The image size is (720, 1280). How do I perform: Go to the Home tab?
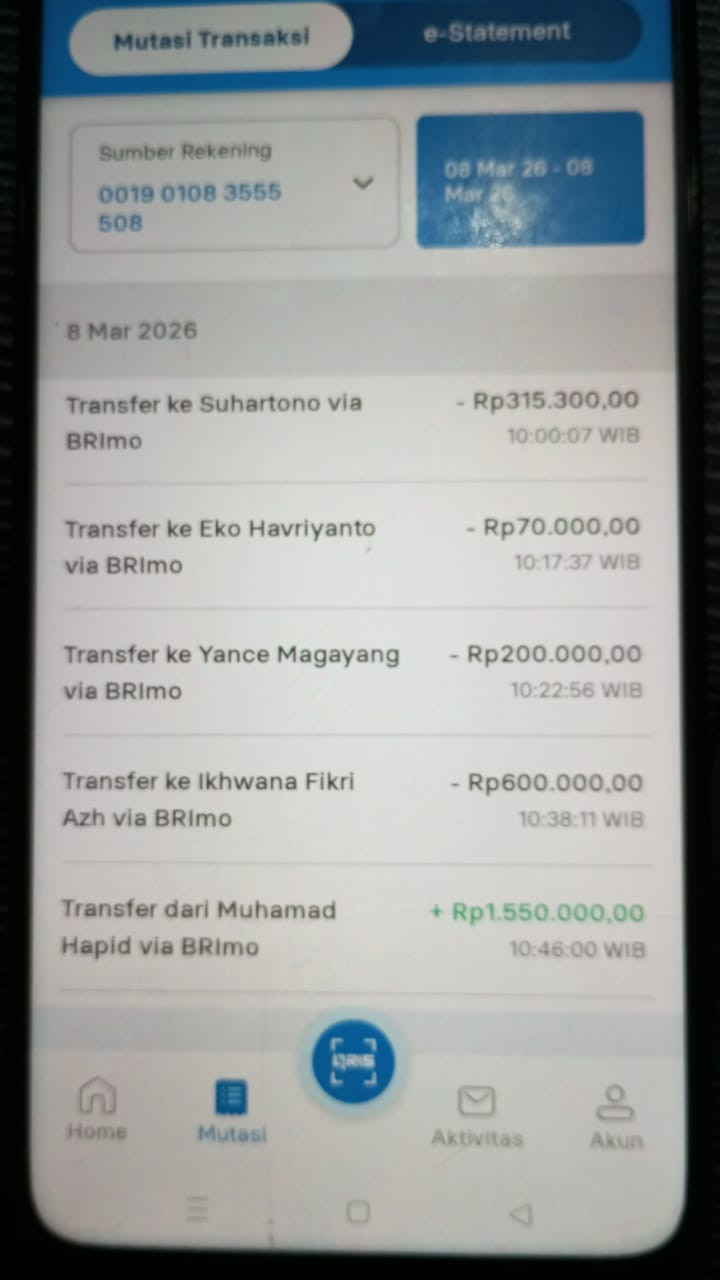[97, 1109]
